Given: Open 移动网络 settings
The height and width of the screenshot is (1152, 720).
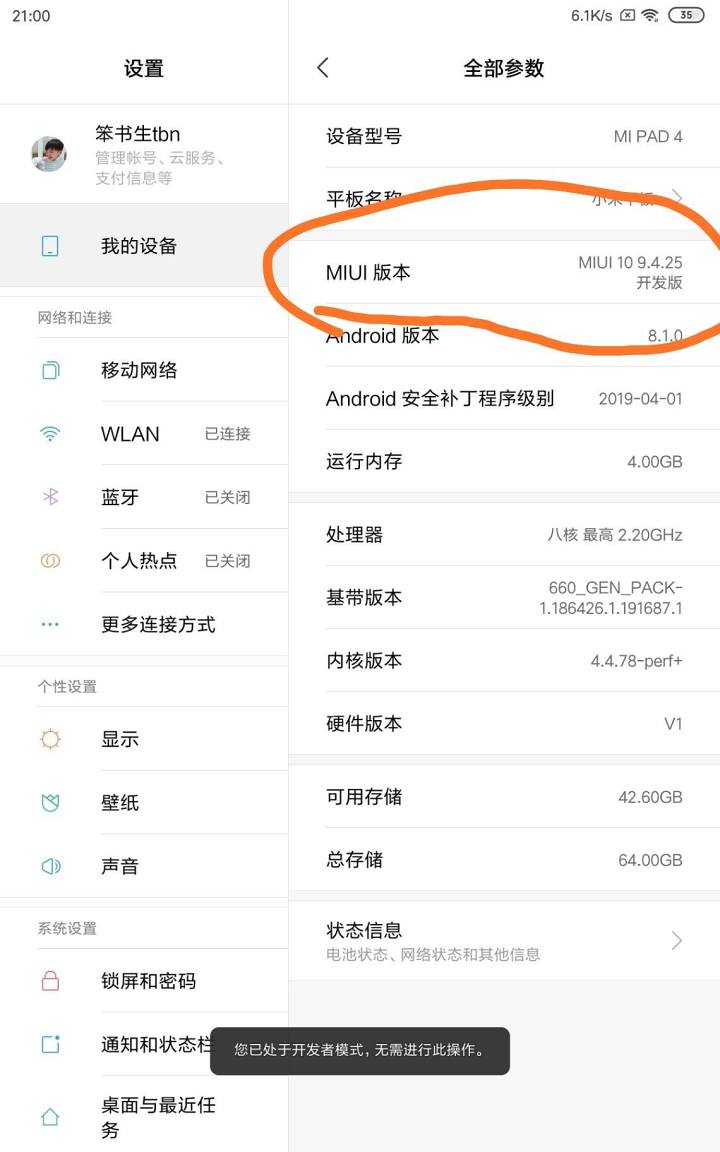Looking at the screenshot, I should point(144,370).
